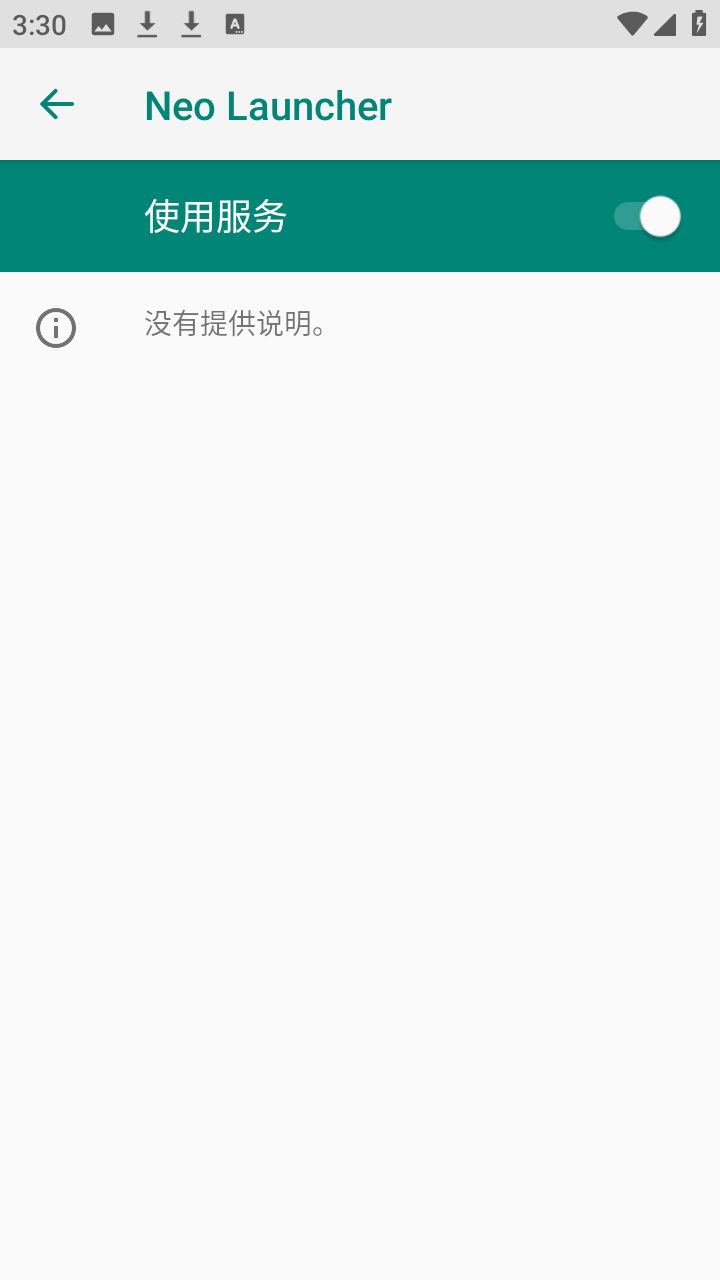Toggle the green accessibility service switch
The image size is (720, 1280).
[645, 216]
